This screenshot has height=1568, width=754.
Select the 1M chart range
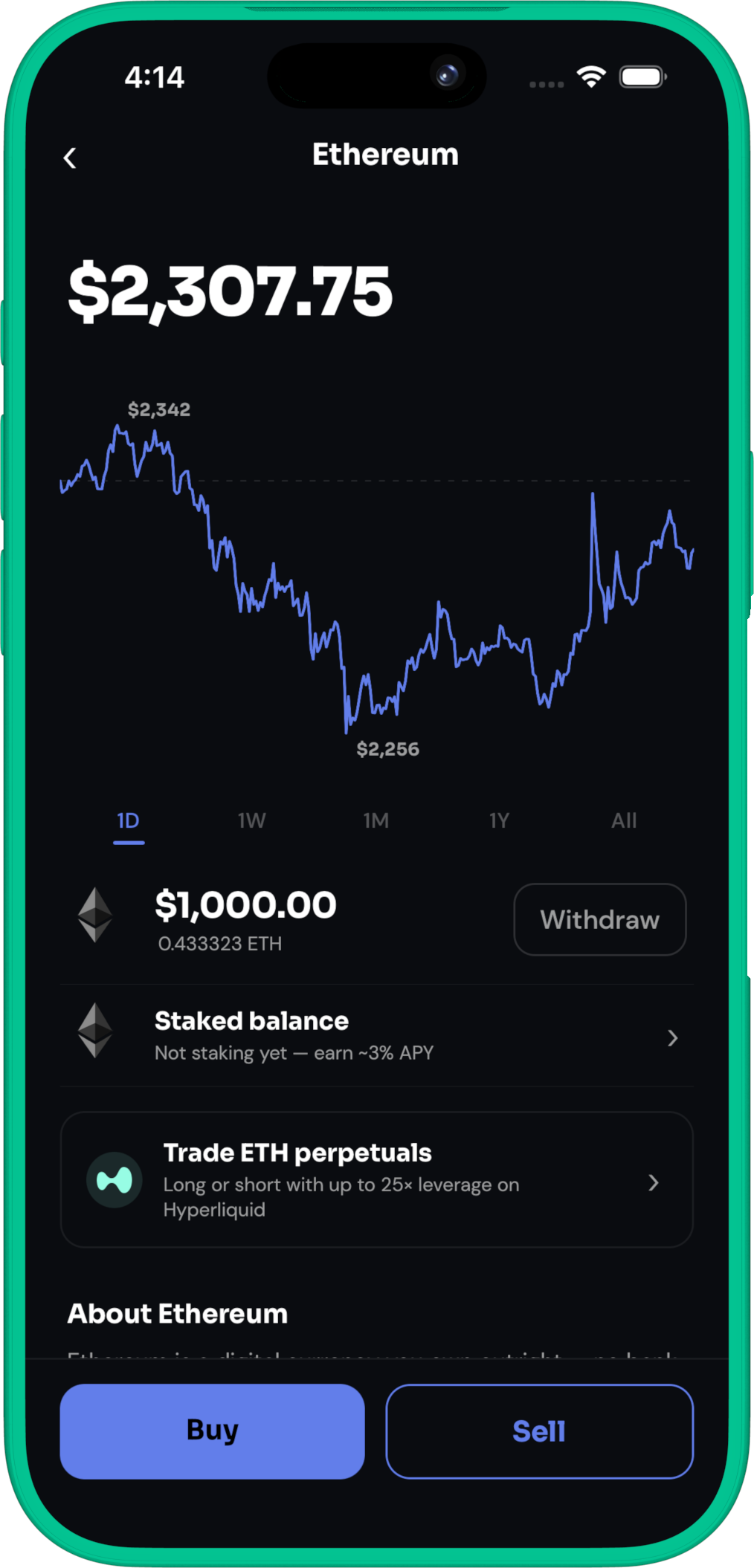click(x=376, y=820)
